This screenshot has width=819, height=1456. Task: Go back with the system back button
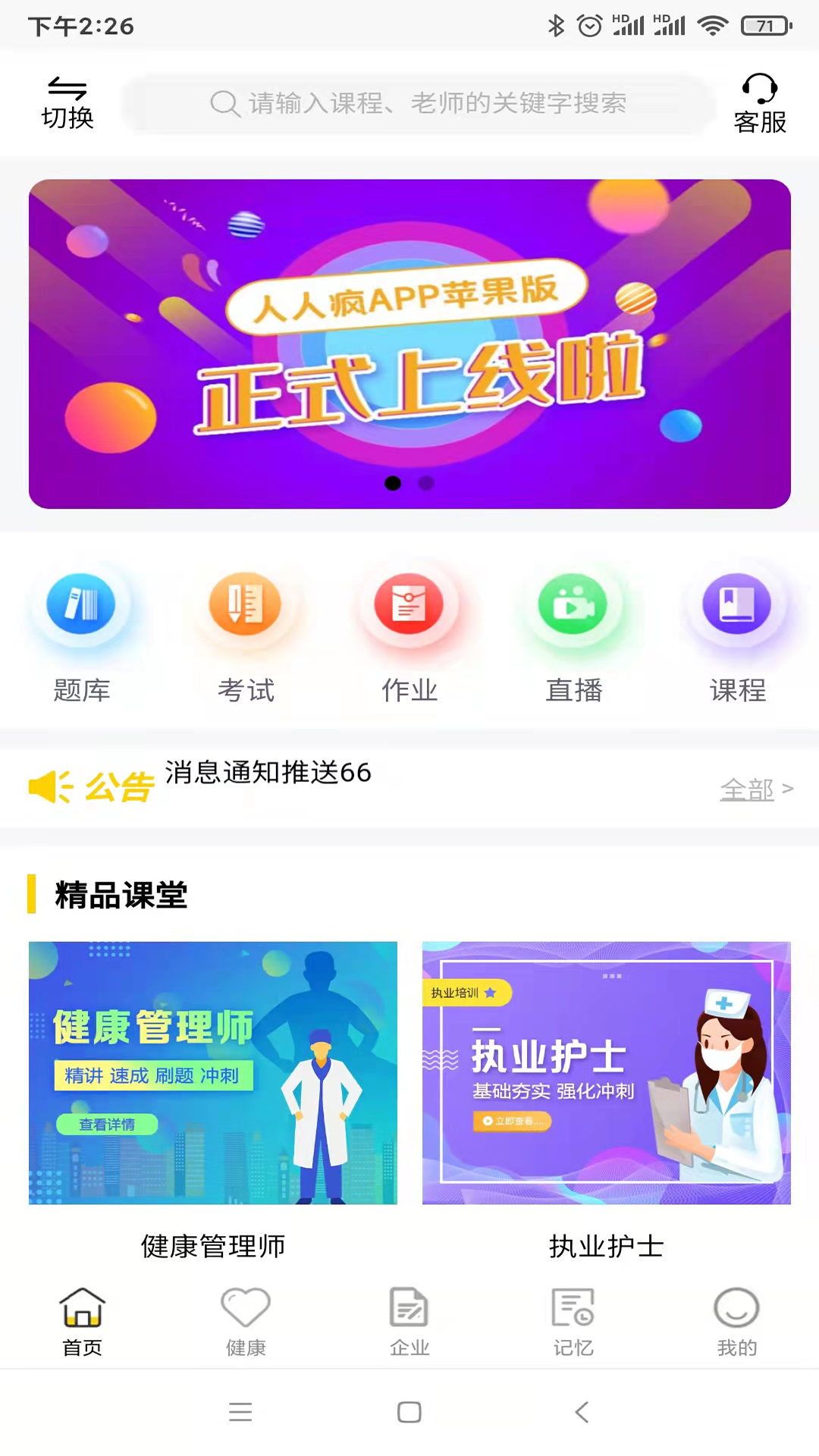click(582, 1412)
